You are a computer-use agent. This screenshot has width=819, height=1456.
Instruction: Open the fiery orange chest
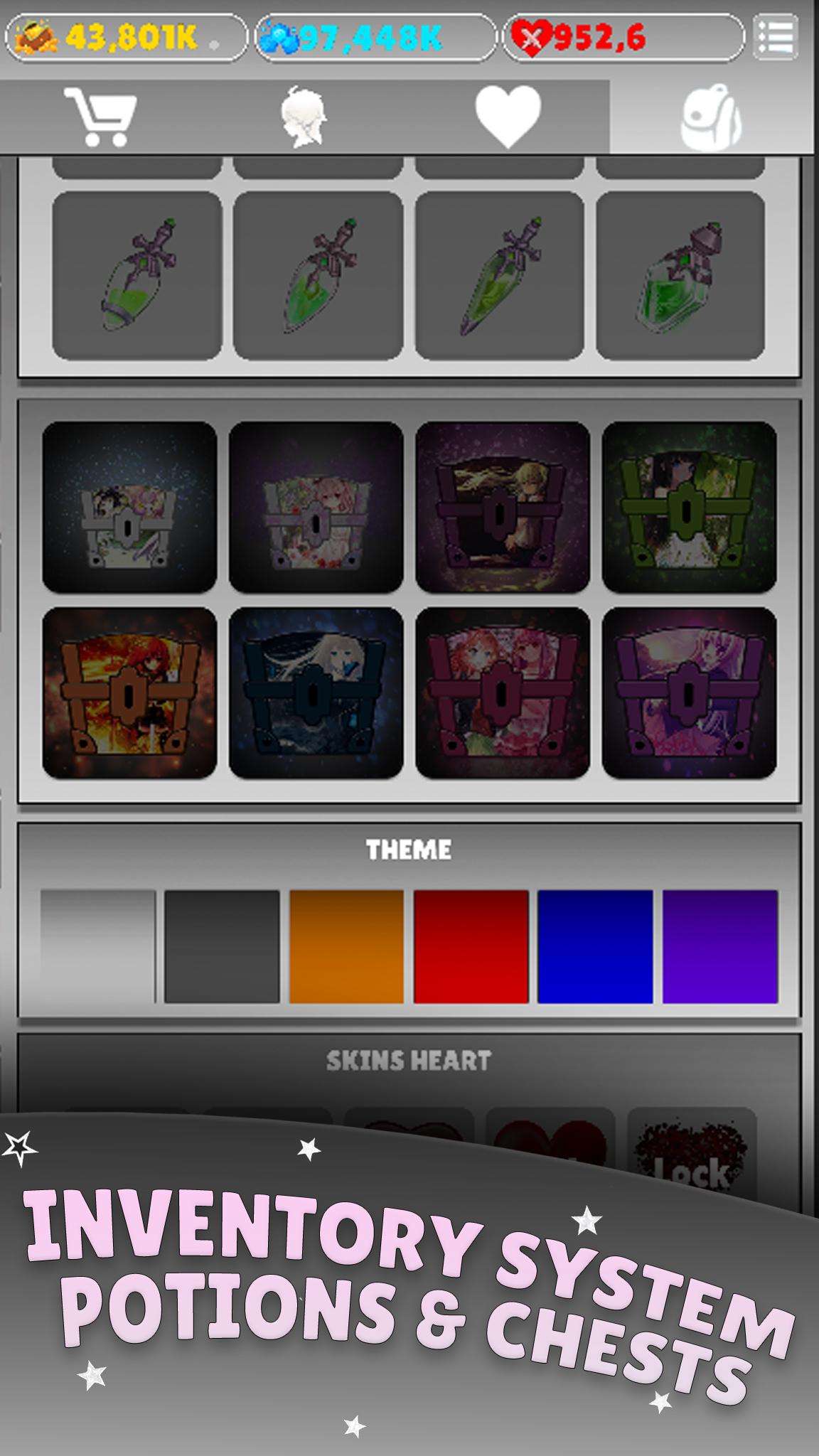click(129, 692)
